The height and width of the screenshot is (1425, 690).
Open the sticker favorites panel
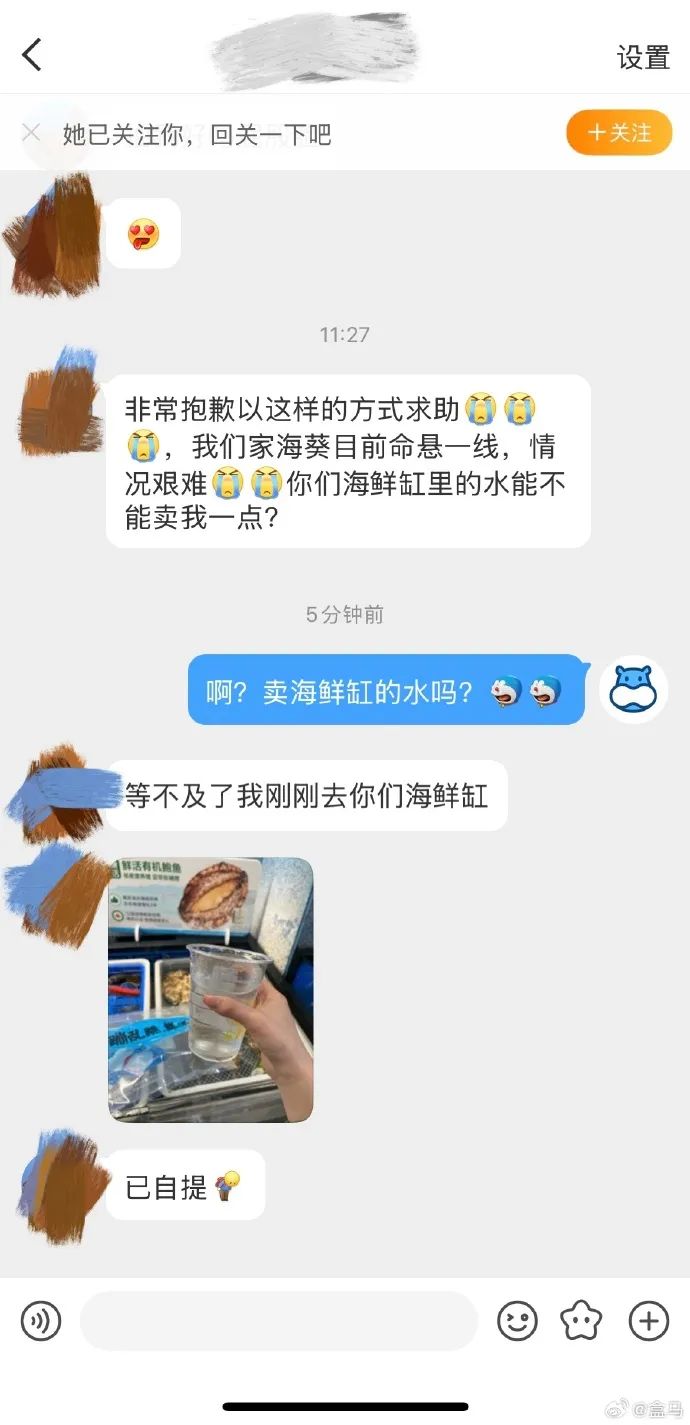(581, 1321)
